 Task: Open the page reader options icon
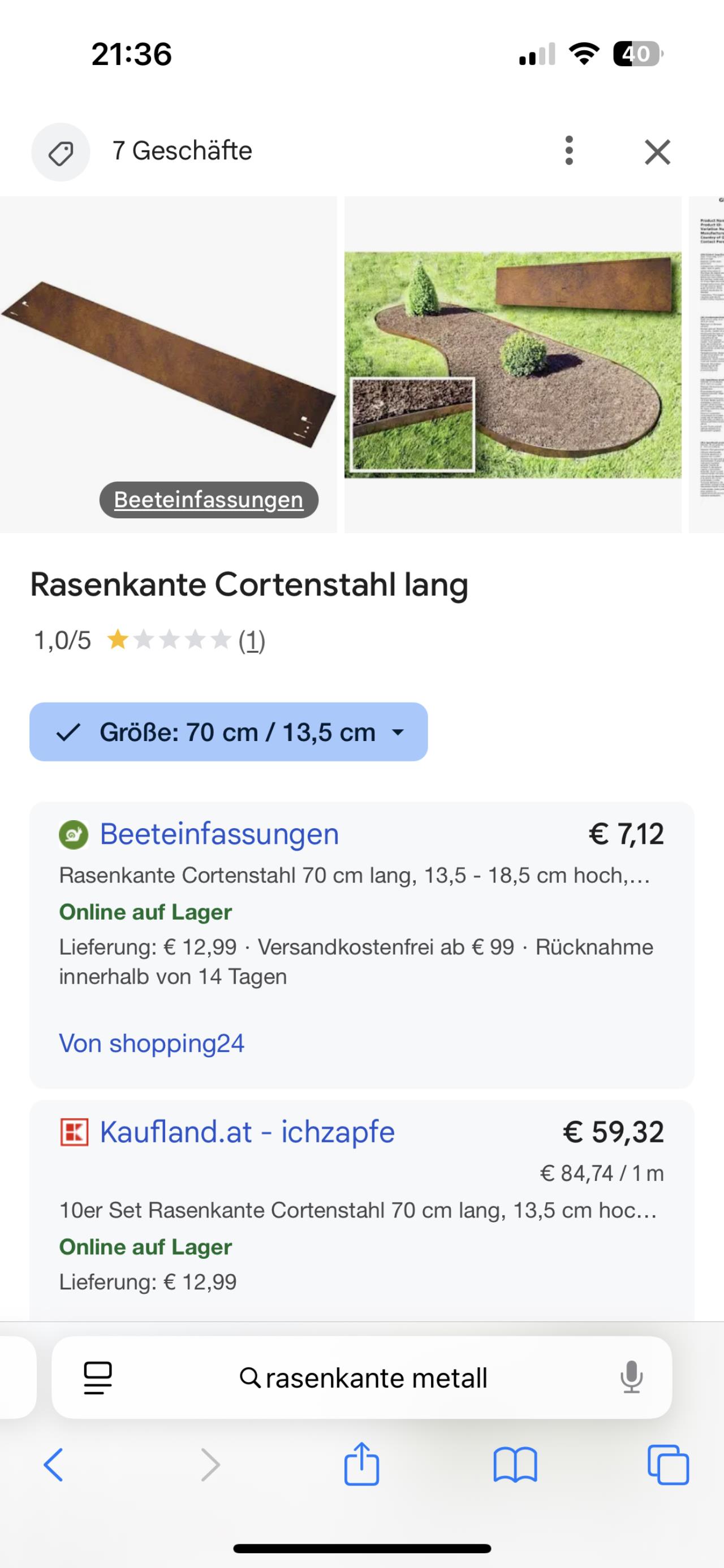[97, 1378]
